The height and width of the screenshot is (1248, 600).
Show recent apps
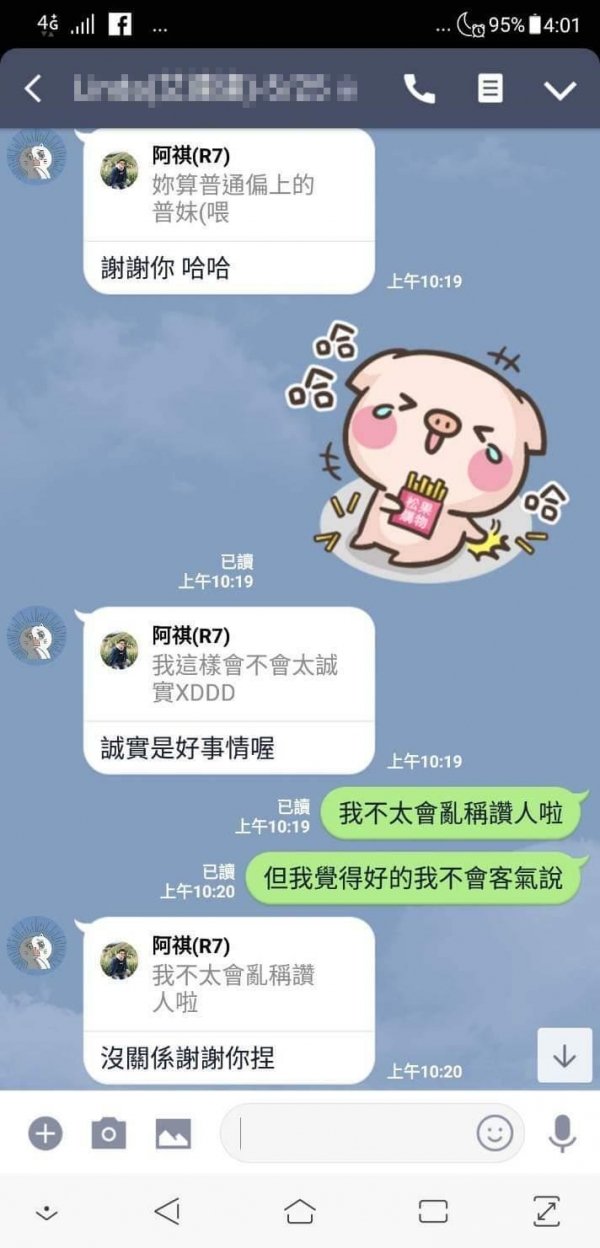[433, 1212]
